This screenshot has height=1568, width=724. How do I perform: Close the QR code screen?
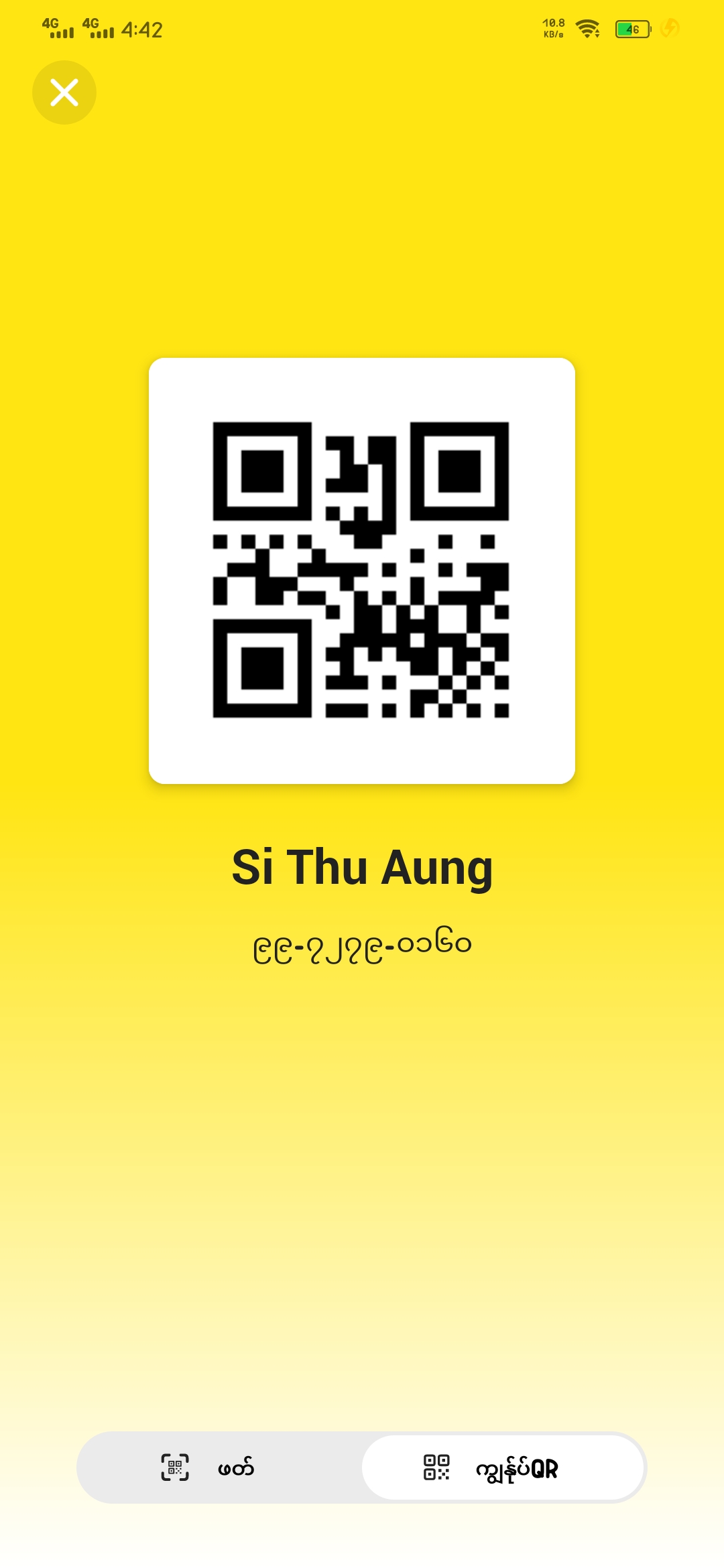64,92
